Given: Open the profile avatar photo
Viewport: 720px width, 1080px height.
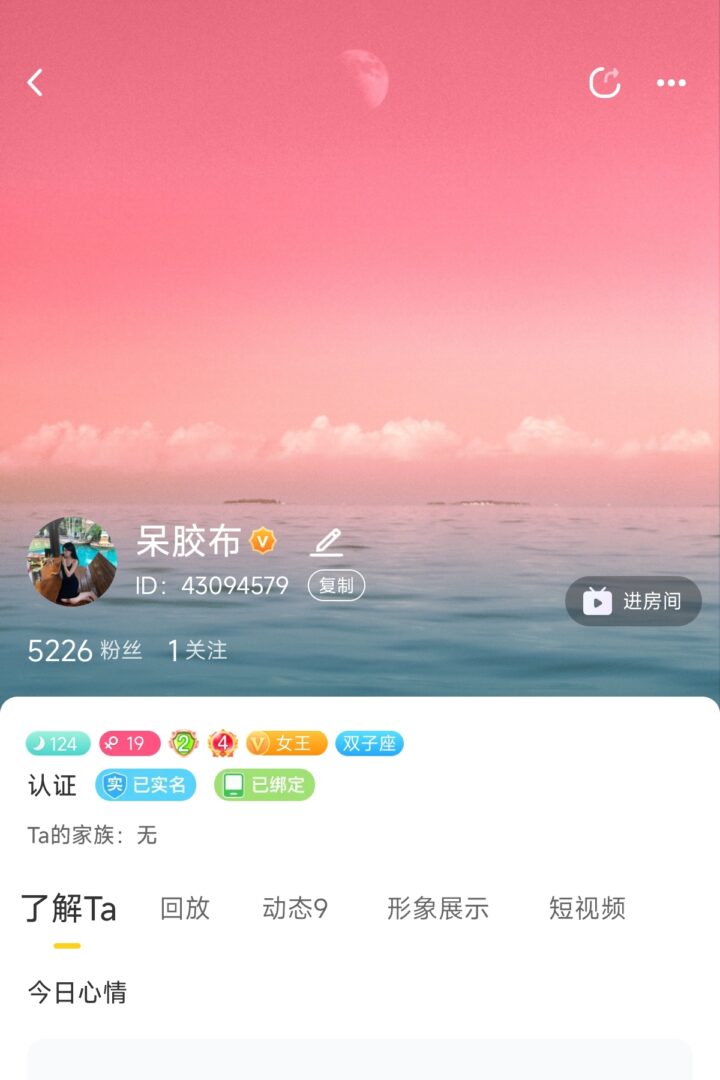Looking at the screenshot, I should 72,562.
